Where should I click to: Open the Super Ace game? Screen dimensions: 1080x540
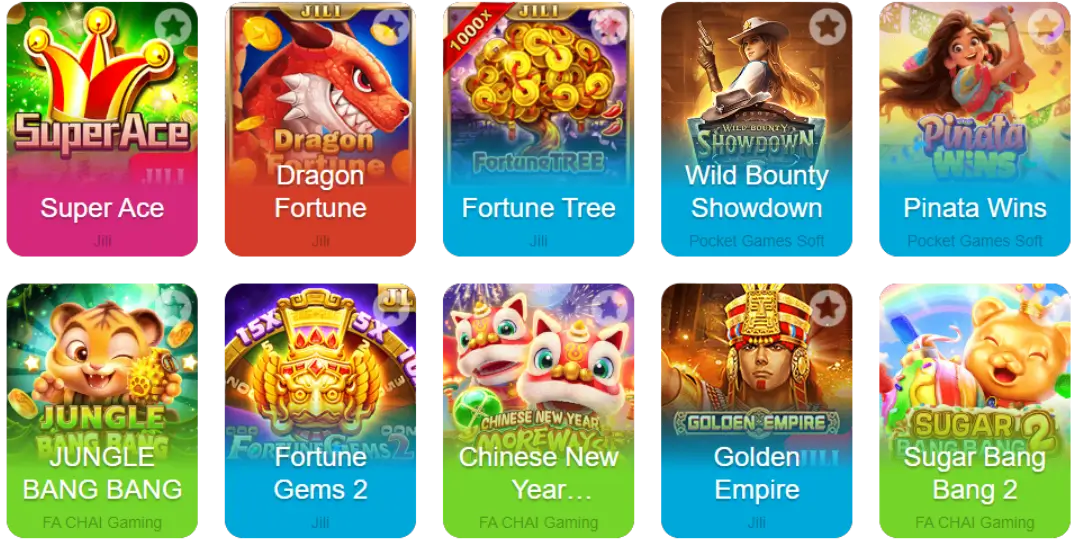click(x=102, y=130)
